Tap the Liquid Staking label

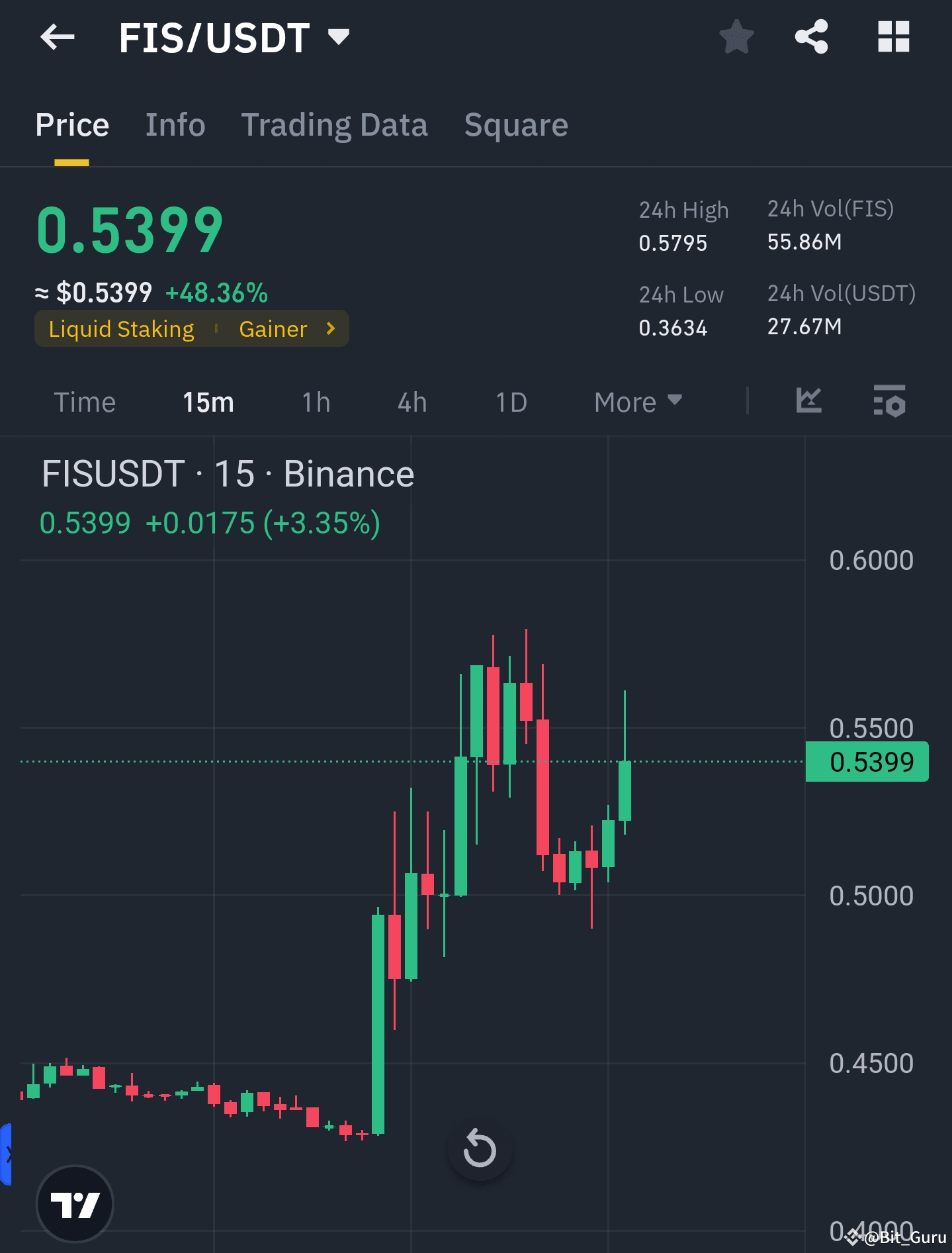121,328
